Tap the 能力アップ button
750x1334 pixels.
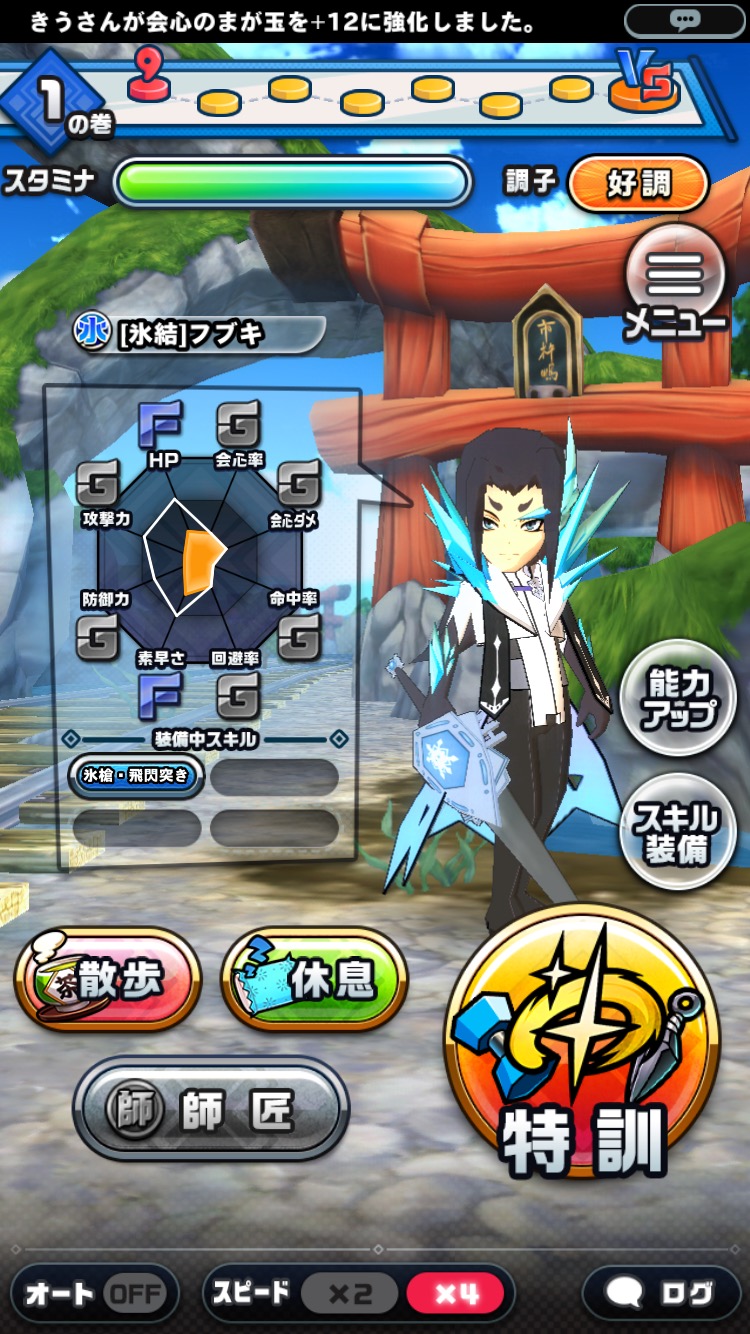point(679,698)
